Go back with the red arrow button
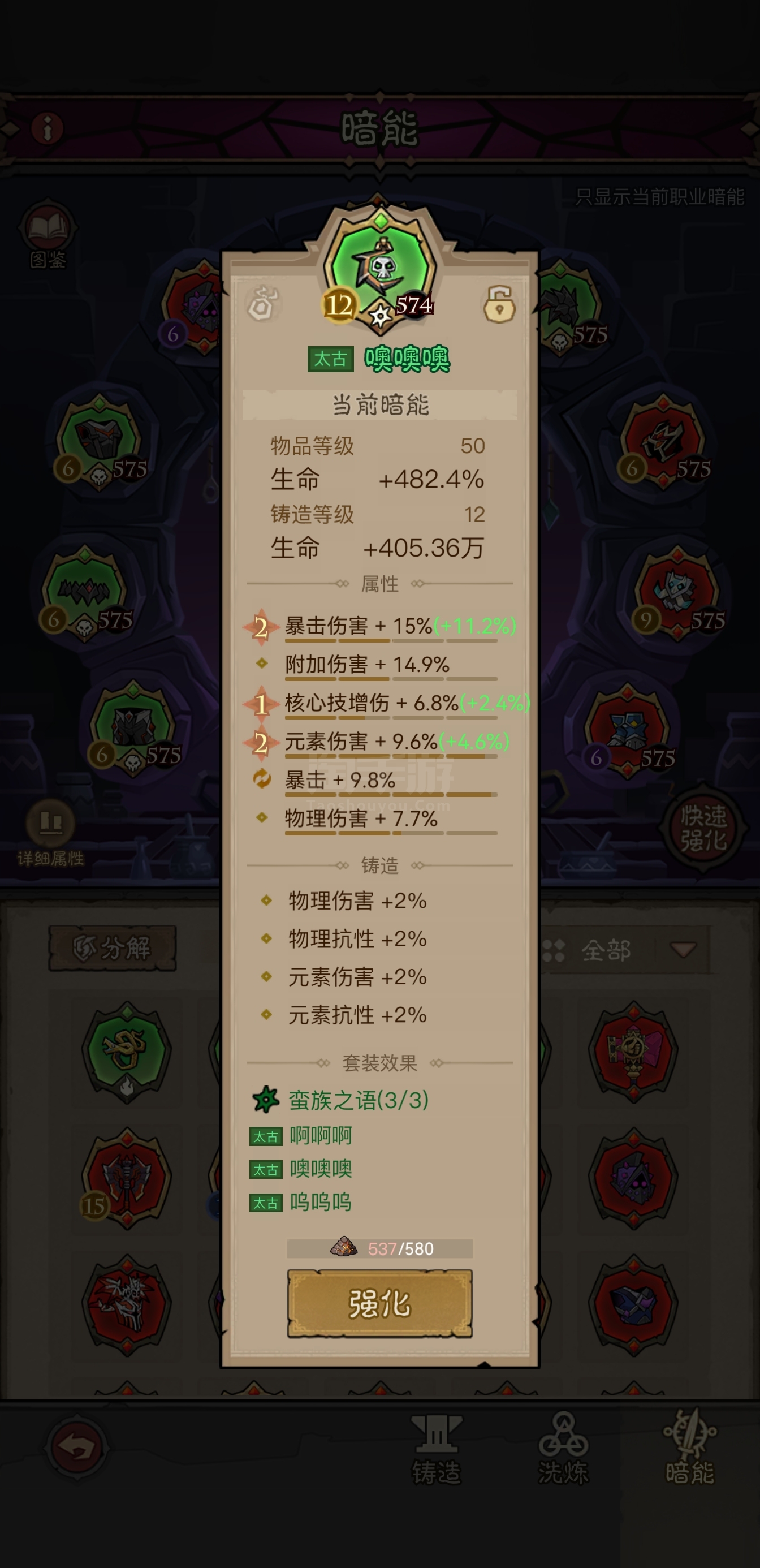760x1568 pixels. 77,1448
